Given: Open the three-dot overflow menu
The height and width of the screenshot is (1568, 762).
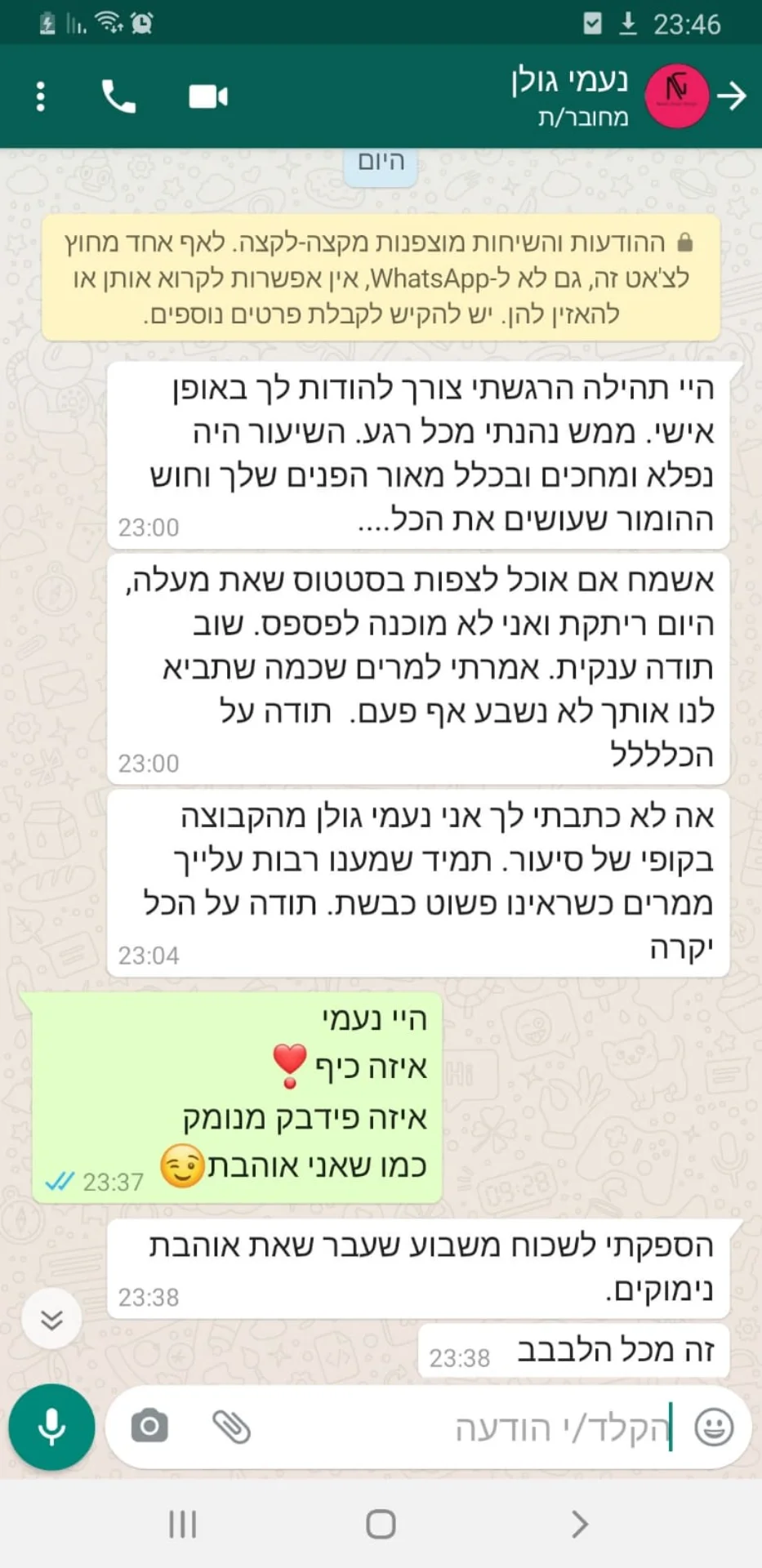Looking at the screenshot, I should pyautogui.click(x=40, y=96).
